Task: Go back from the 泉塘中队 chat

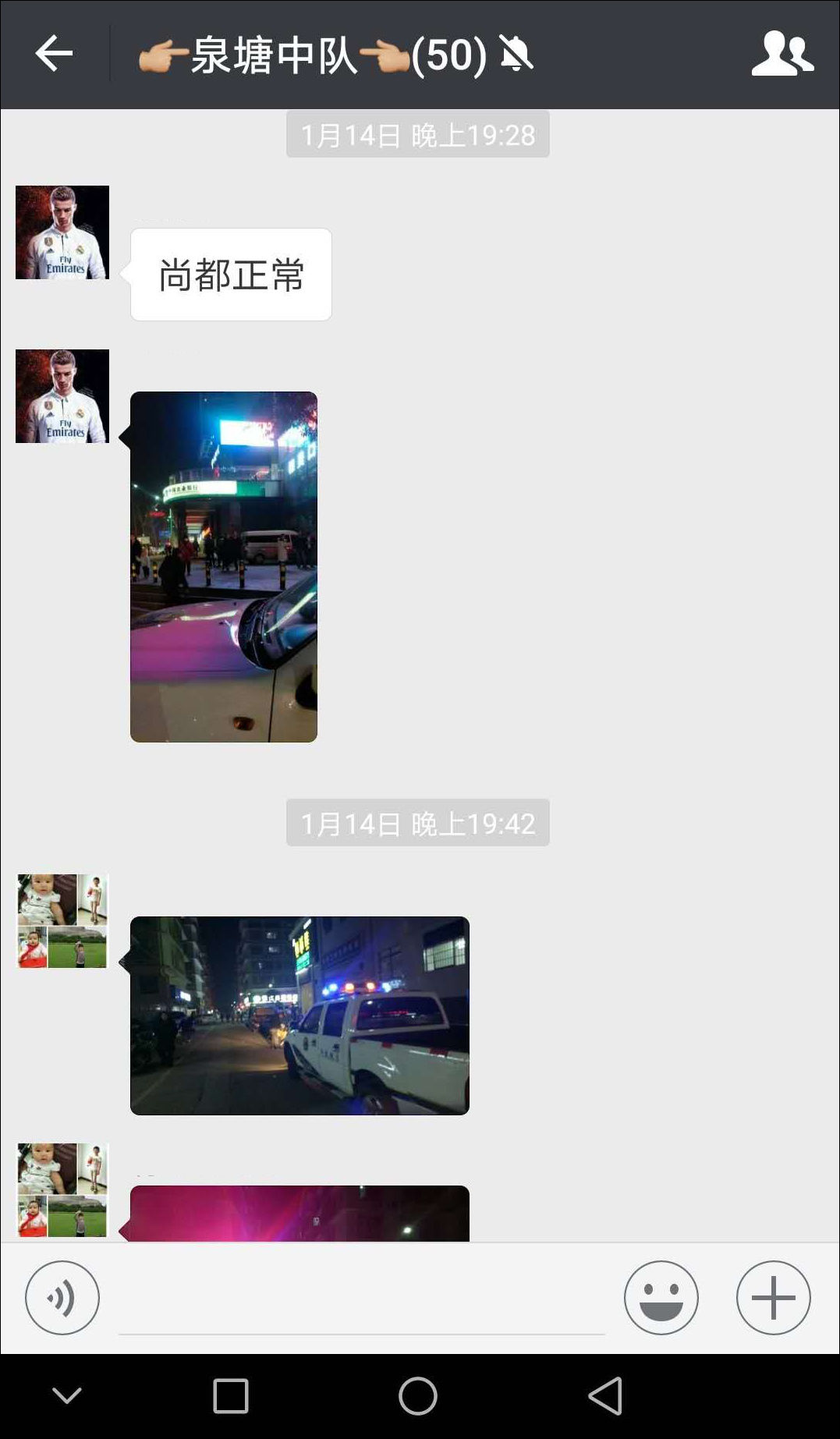Action: (54, 54)
